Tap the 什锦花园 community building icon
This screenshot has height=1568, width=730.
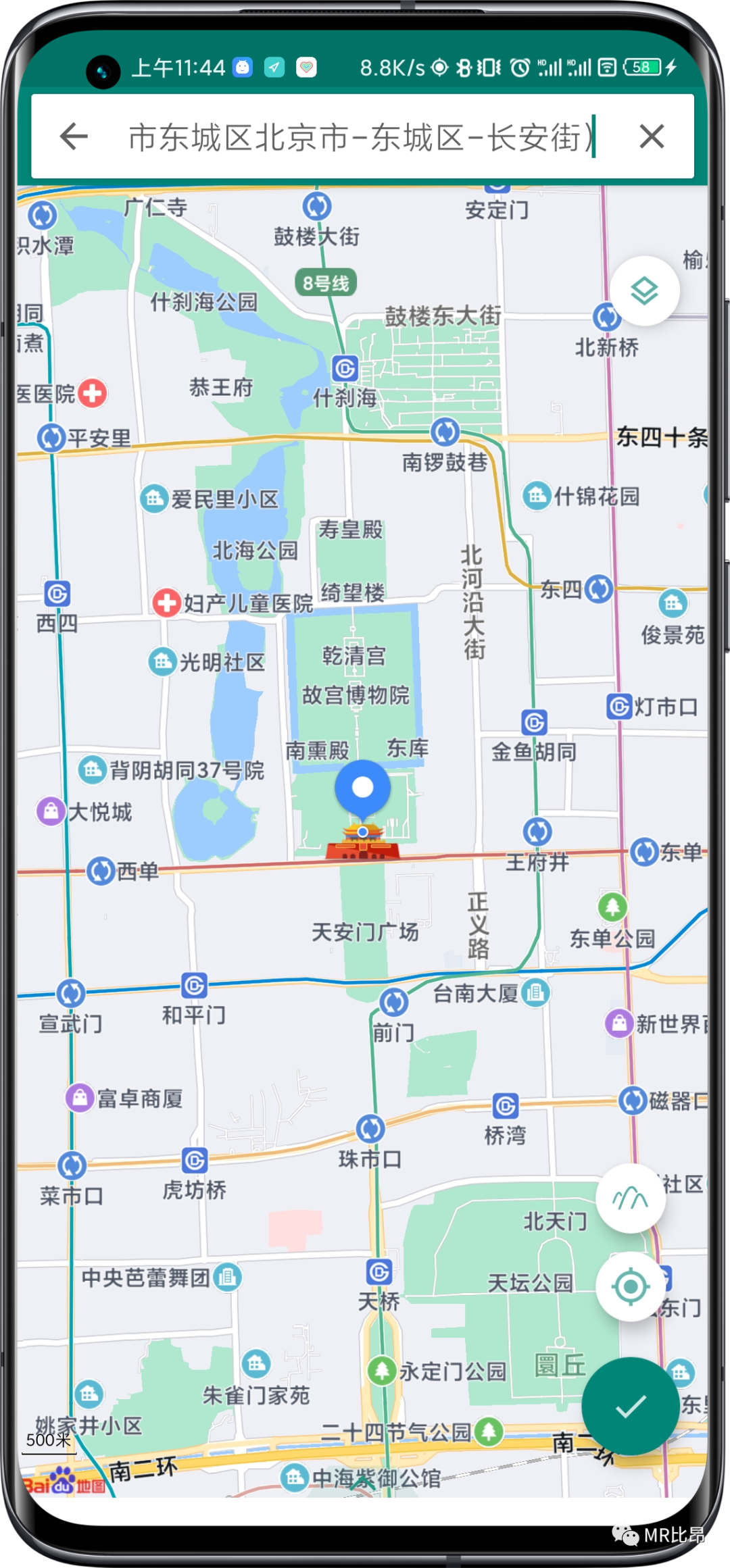pos(536,495)
